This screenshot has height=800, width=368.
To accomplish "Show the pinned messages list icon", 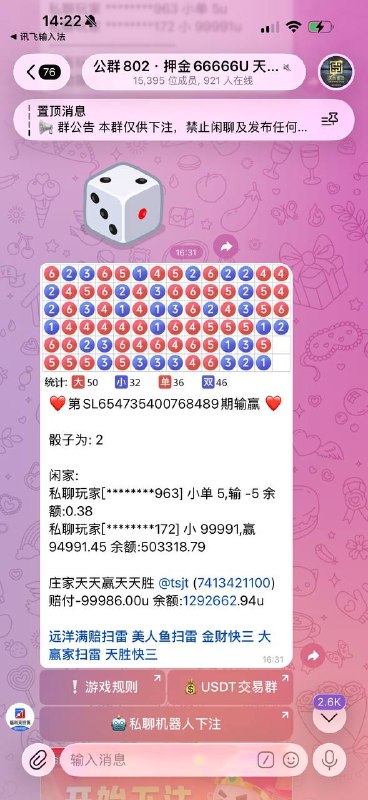I will [330, 120].
